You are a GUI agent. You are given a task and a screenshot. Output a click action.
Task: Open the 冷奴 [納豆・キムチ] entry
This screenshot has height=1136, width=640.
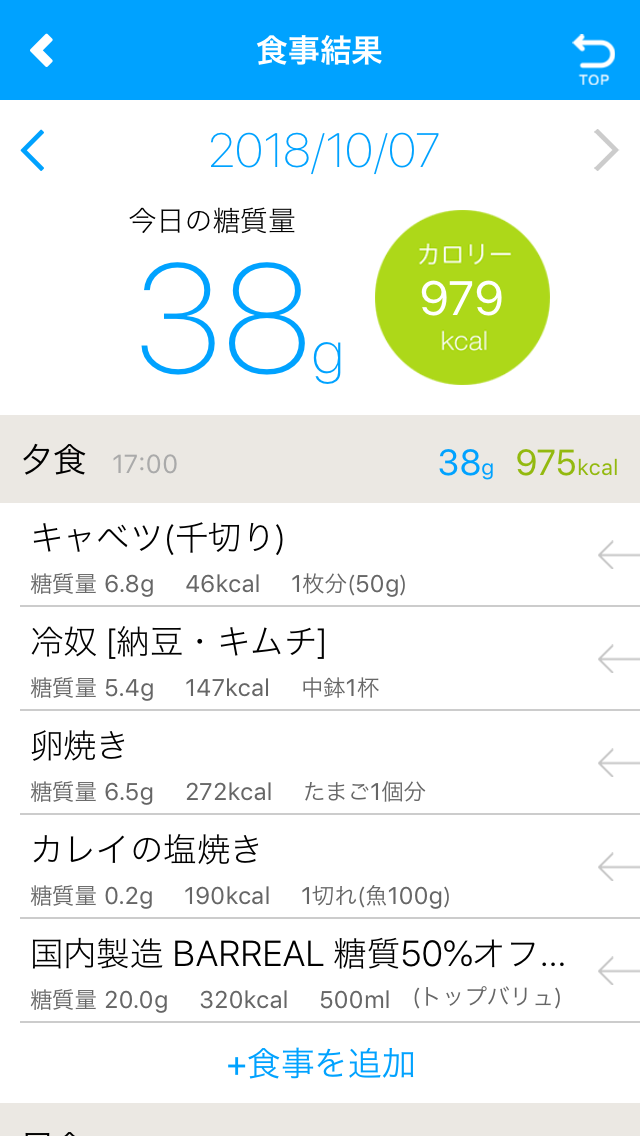pos(320,659)
